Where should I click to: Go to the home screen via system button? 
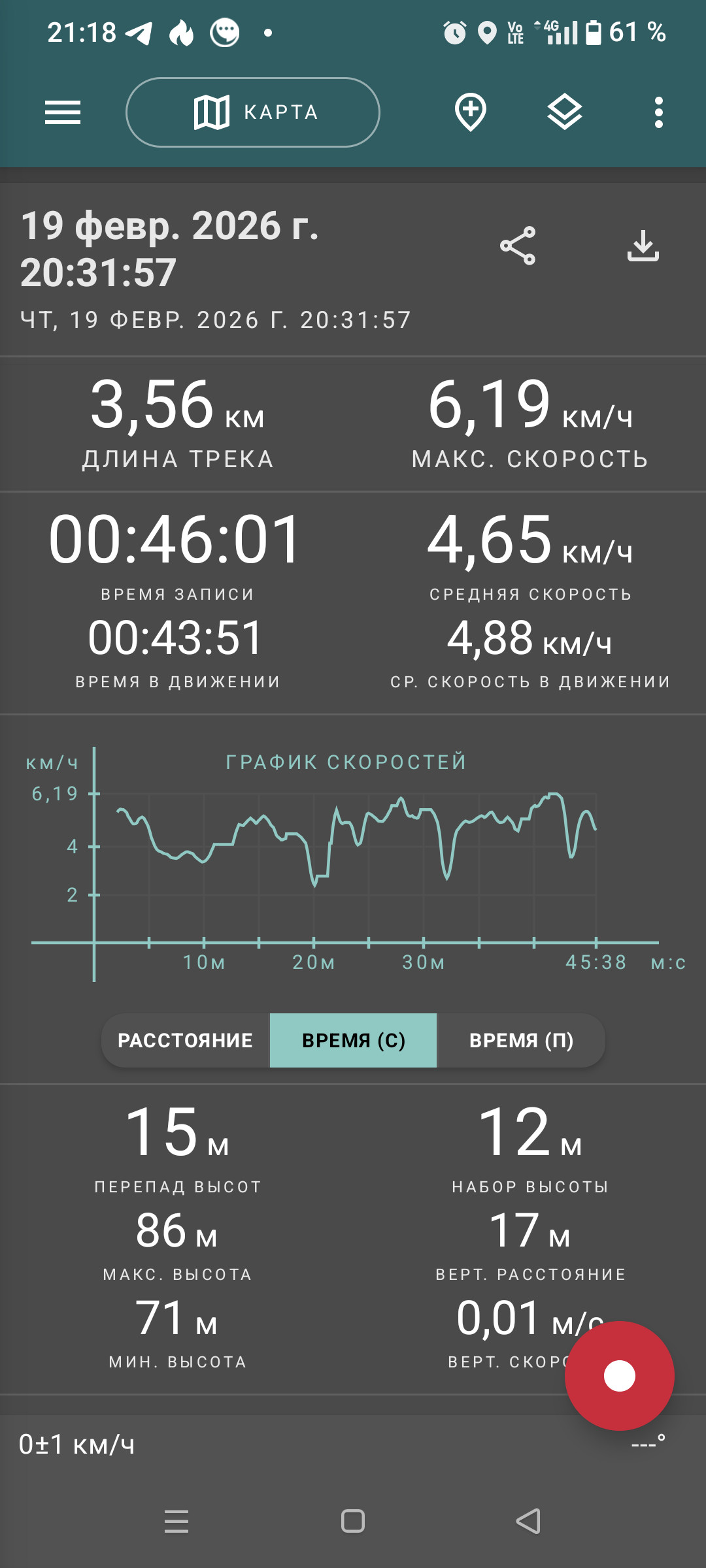pos(353,1522)
